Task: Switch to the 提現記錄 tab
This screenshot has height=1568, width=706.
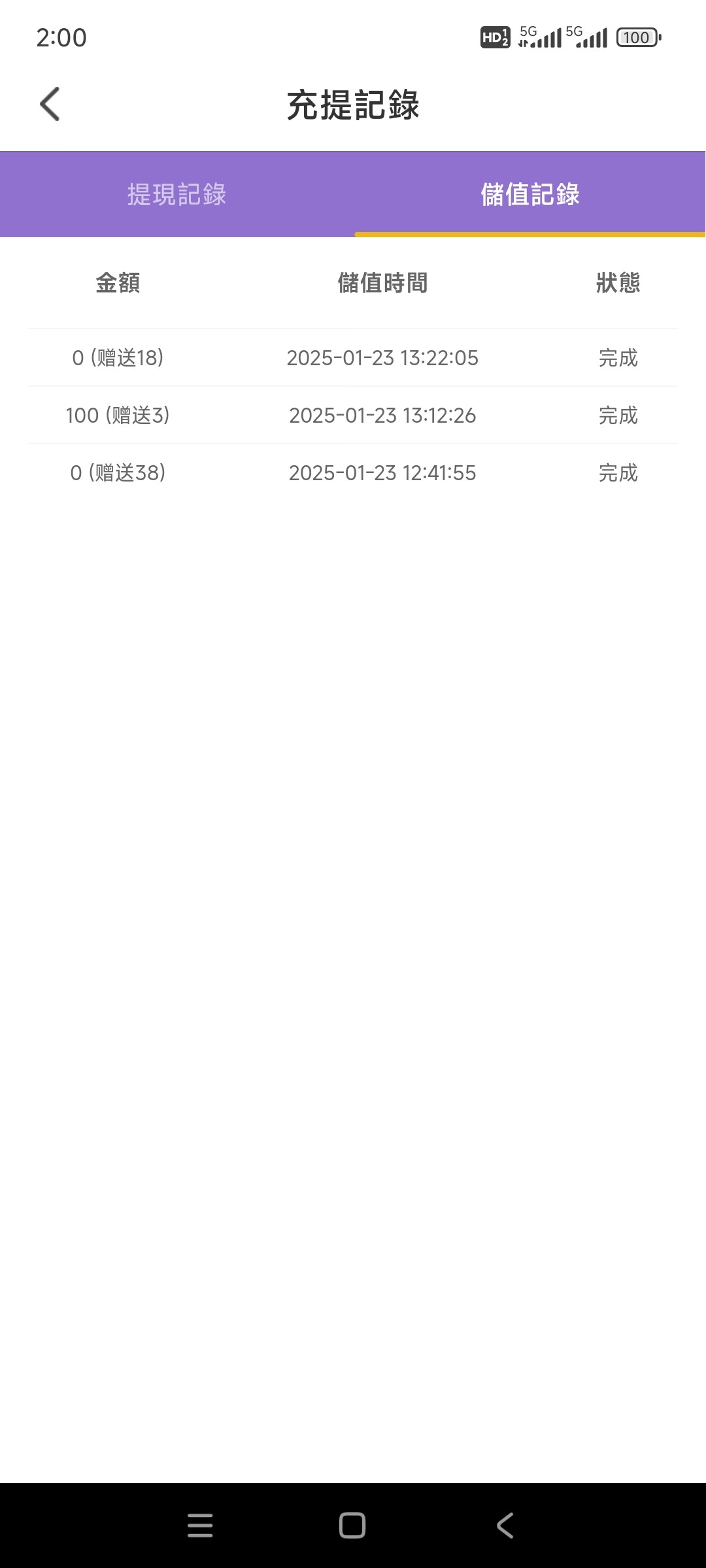Action: pos(176,194)
